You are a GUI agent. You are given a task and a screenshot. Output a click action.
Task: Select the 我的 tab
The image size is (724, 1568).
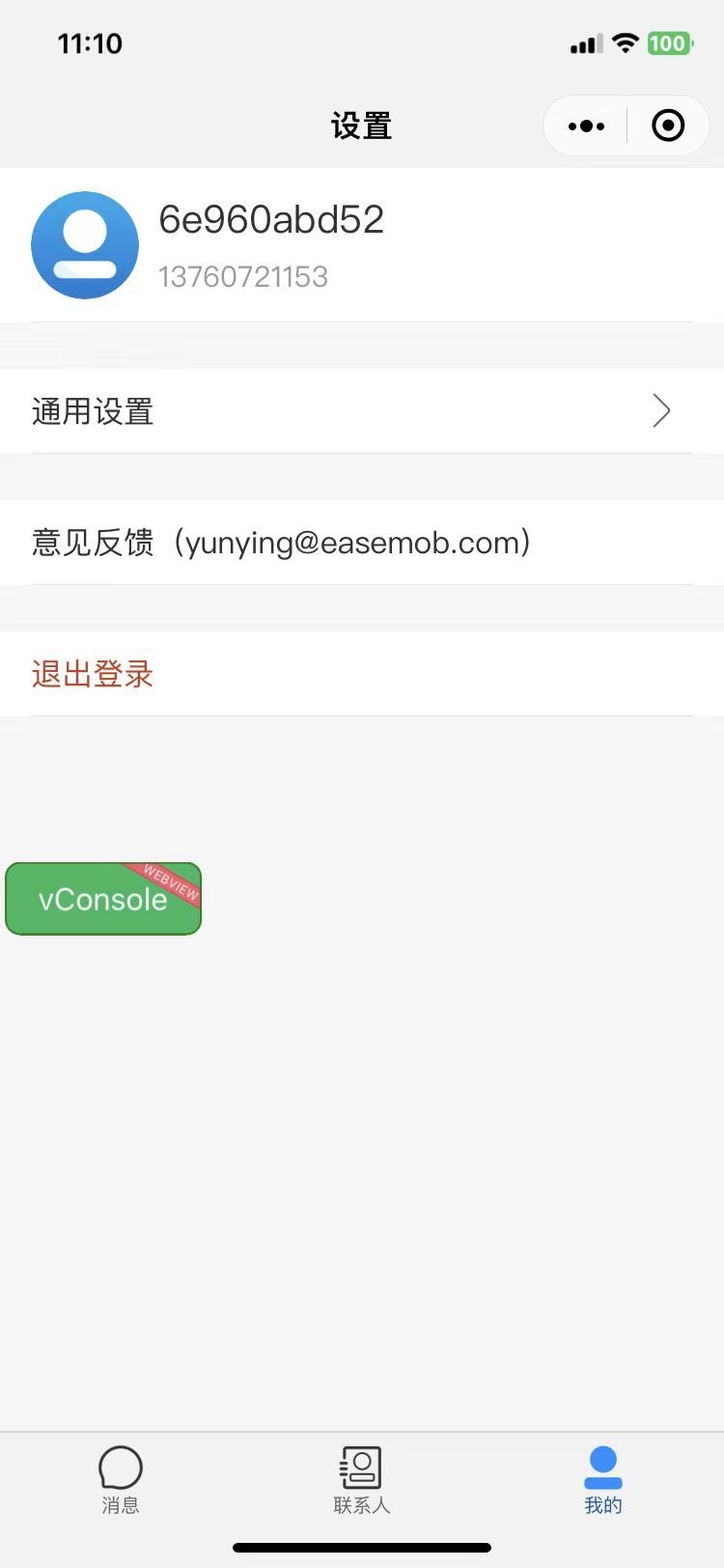[x=602, y=1479]
